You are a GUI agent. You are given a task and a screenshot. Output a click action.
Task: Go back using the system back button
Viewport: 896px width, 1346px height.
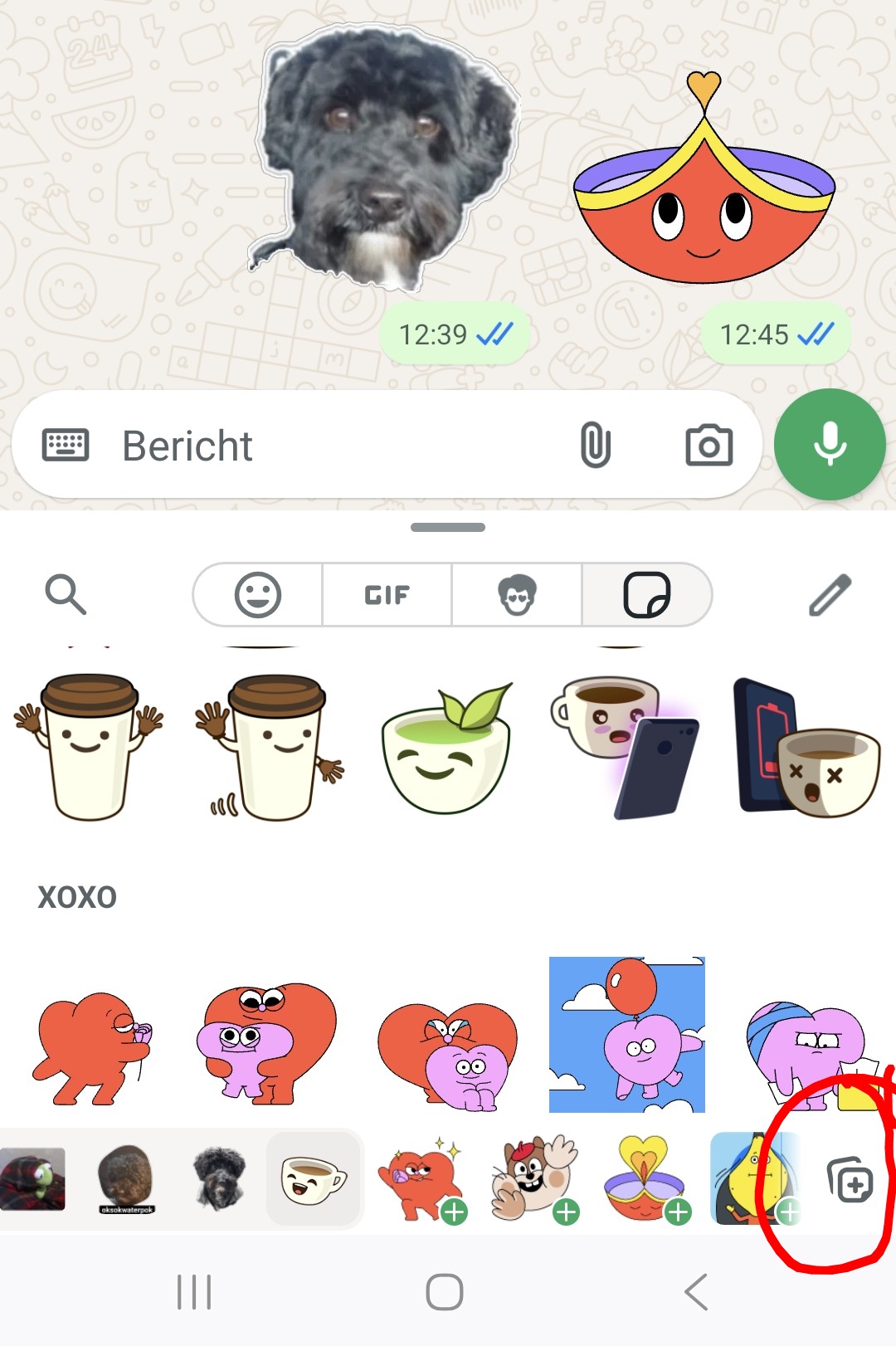695,1292
